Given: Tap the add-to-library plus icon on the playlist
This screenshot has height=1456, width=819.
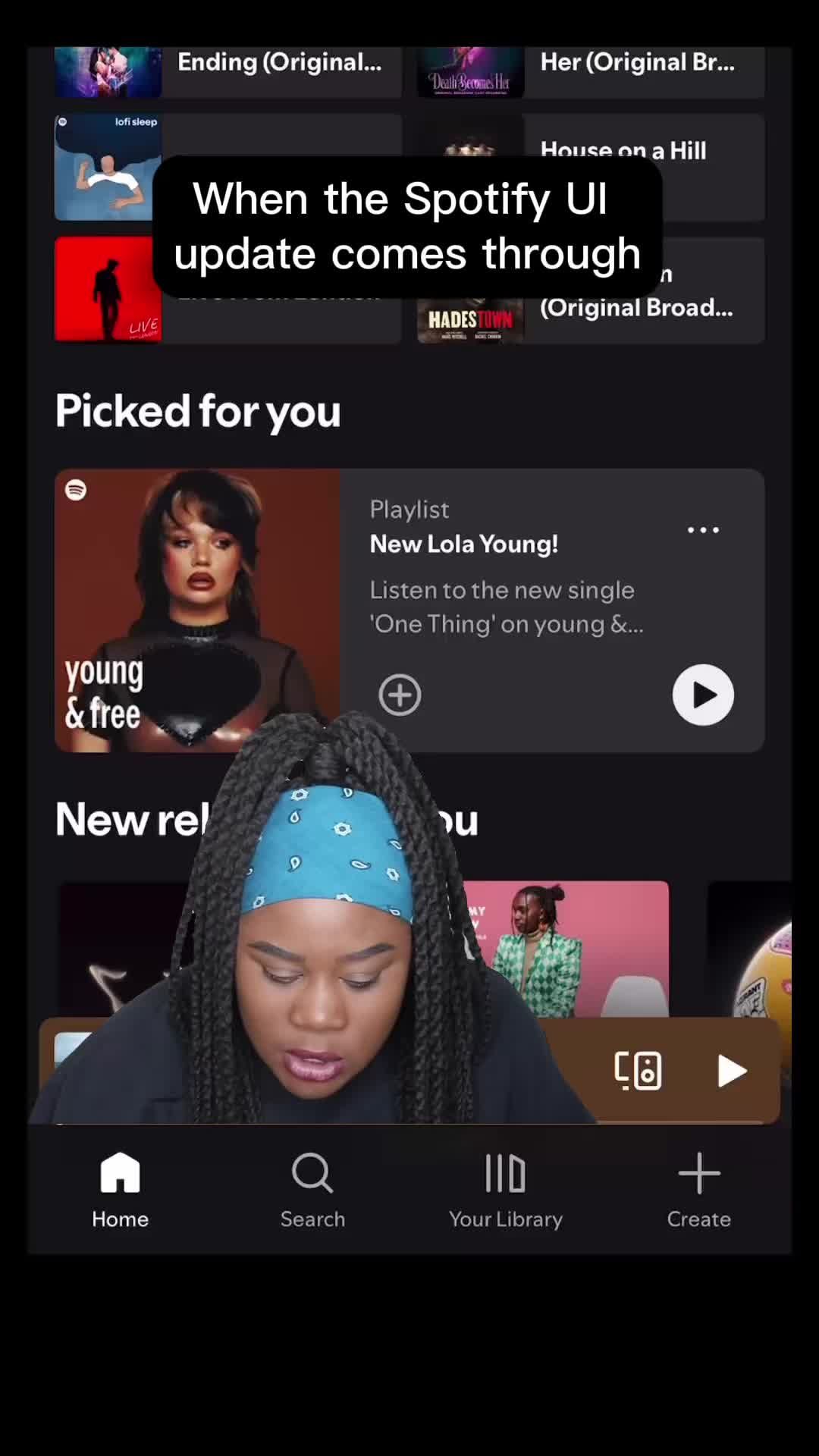Looking at the screenshot, I should tap(400, 695).
